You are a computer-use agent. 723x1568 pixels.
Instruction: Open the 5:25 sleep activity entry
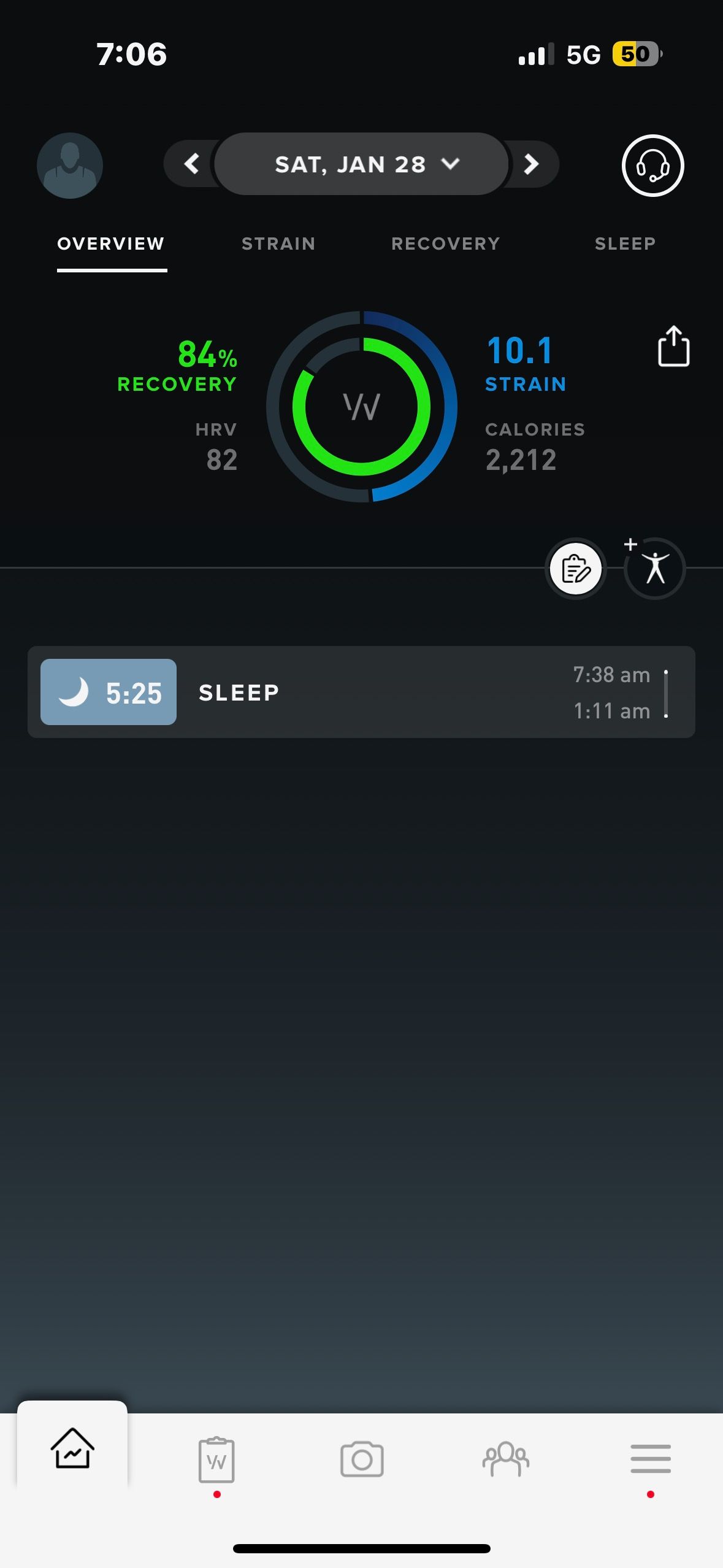361,692
